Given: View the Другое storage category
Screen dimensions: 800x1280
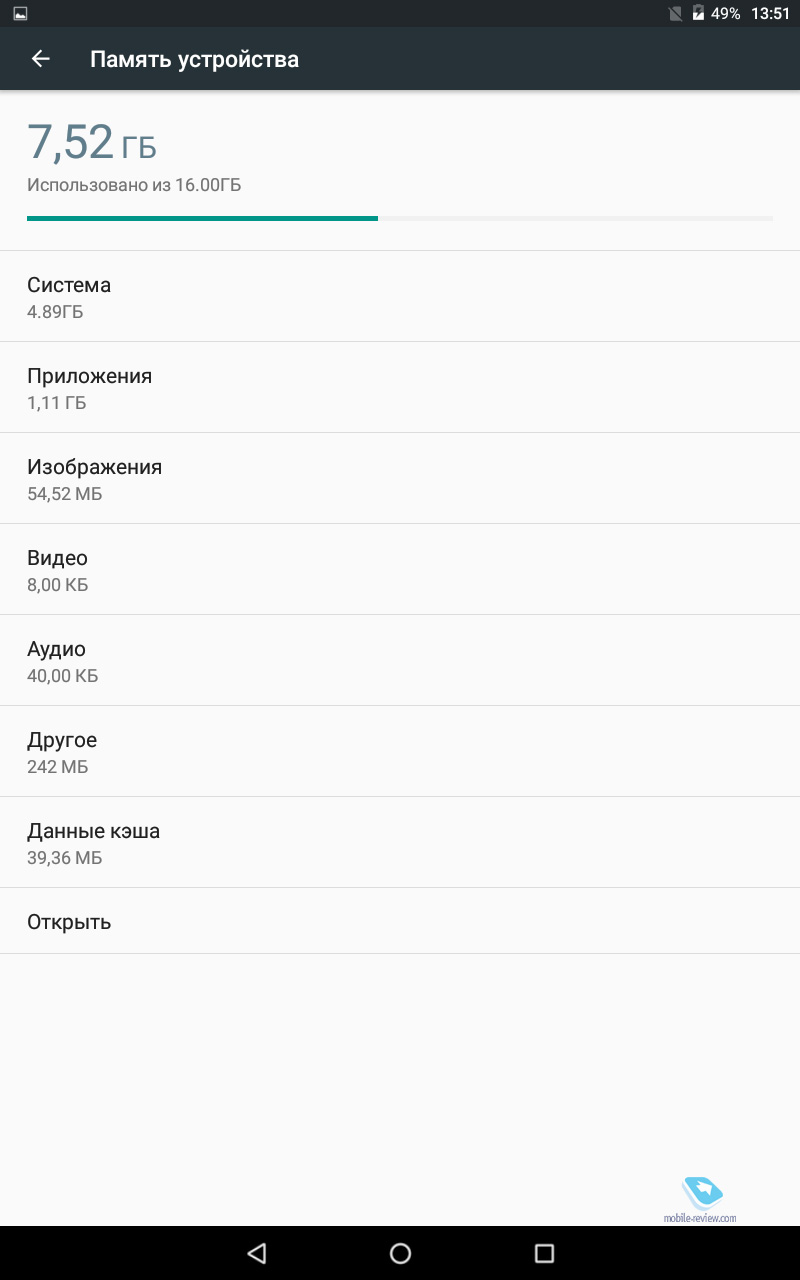Looking at the screenshot, I should pos(400,752).
